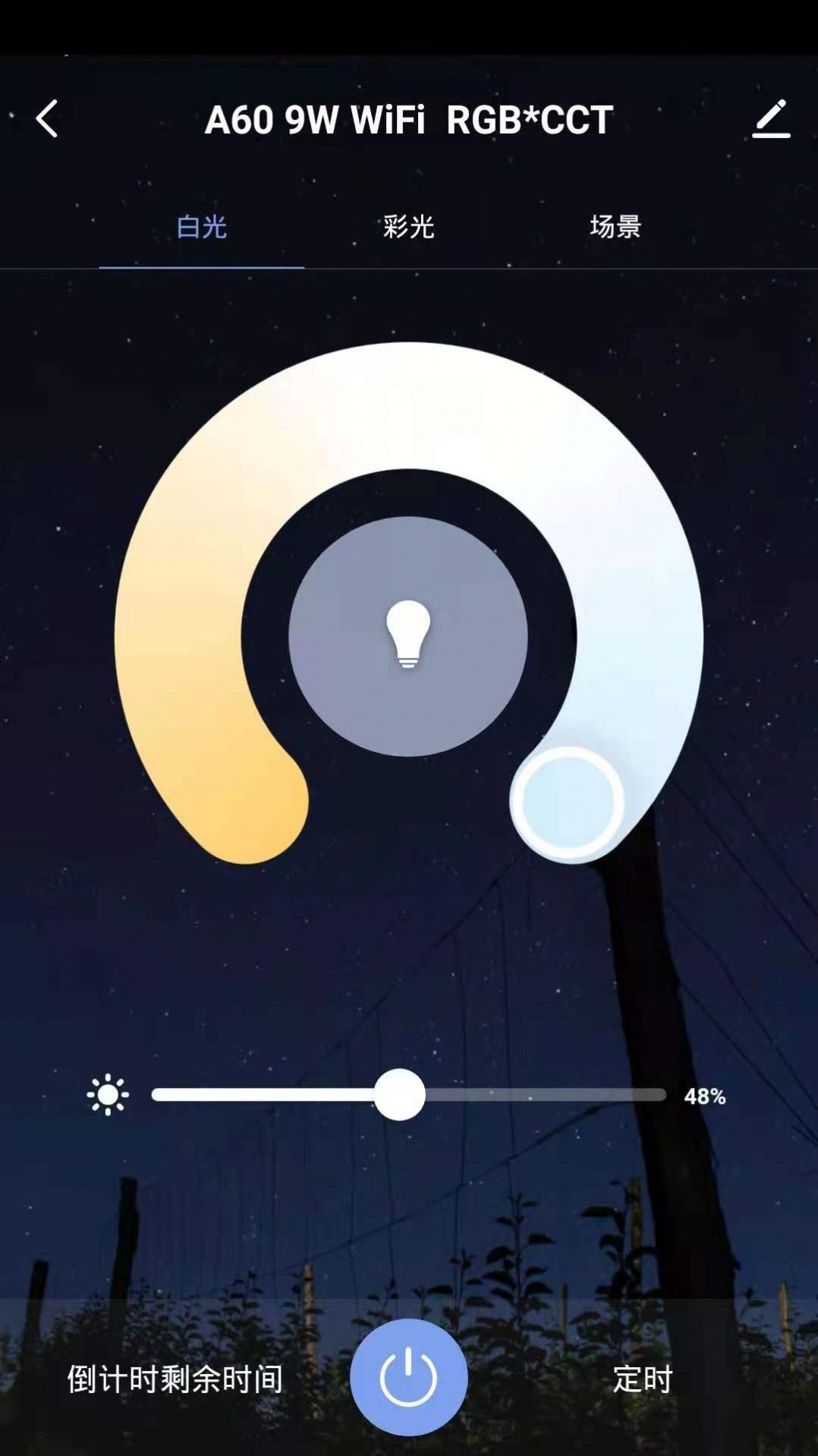Open the edit pencil icon
The image size is (818, 1456).
click(771, 119)
